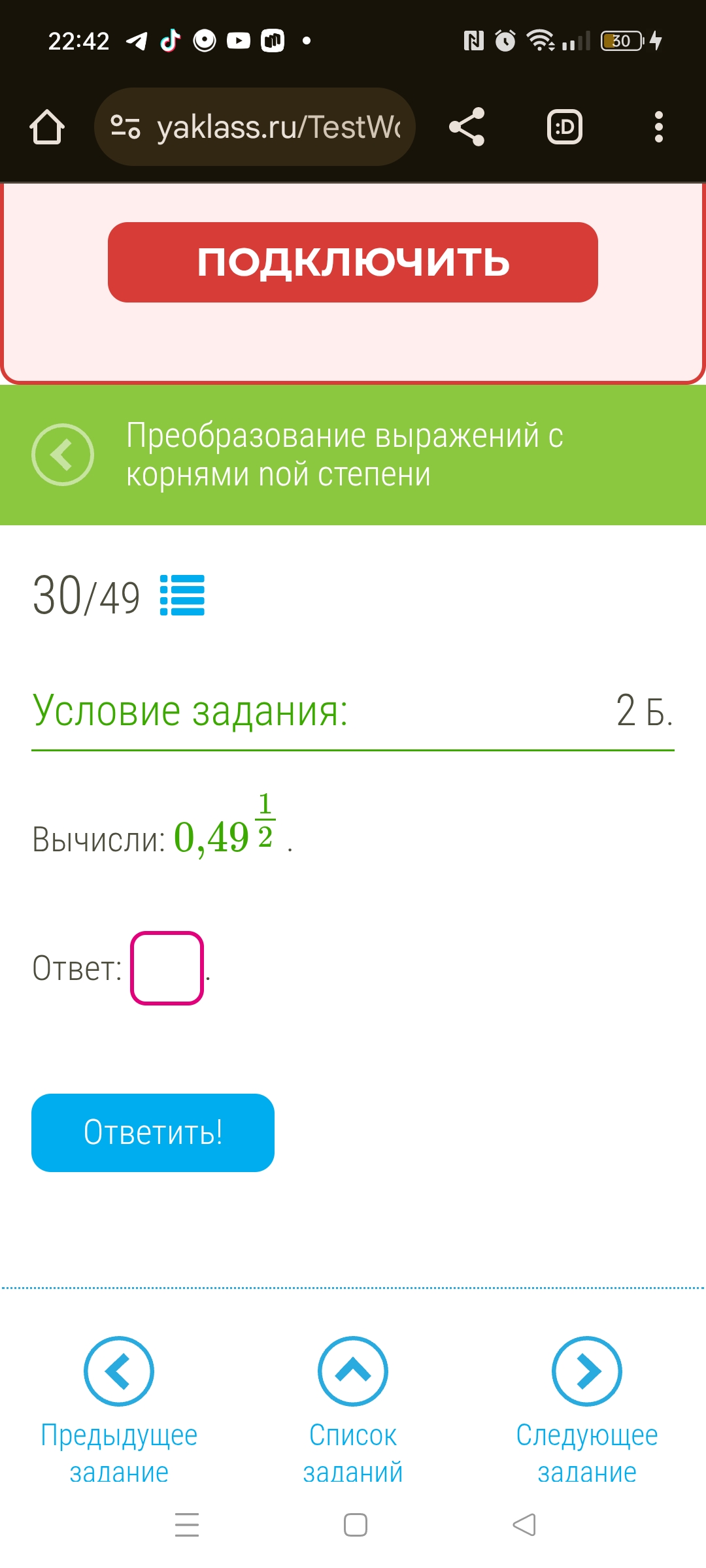Focus the Ответ answer input box

pyautogui.click(x=167, y=968)
